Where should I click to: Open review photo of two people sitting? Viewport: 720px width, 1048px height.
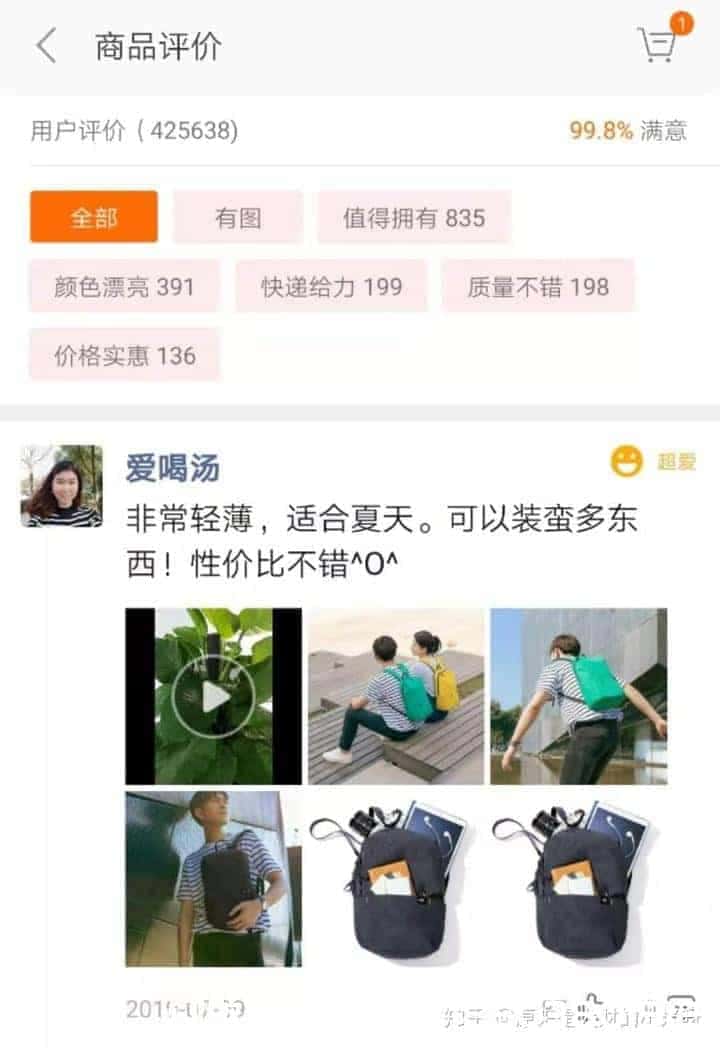pyautogui.click(x=396, y=696)
